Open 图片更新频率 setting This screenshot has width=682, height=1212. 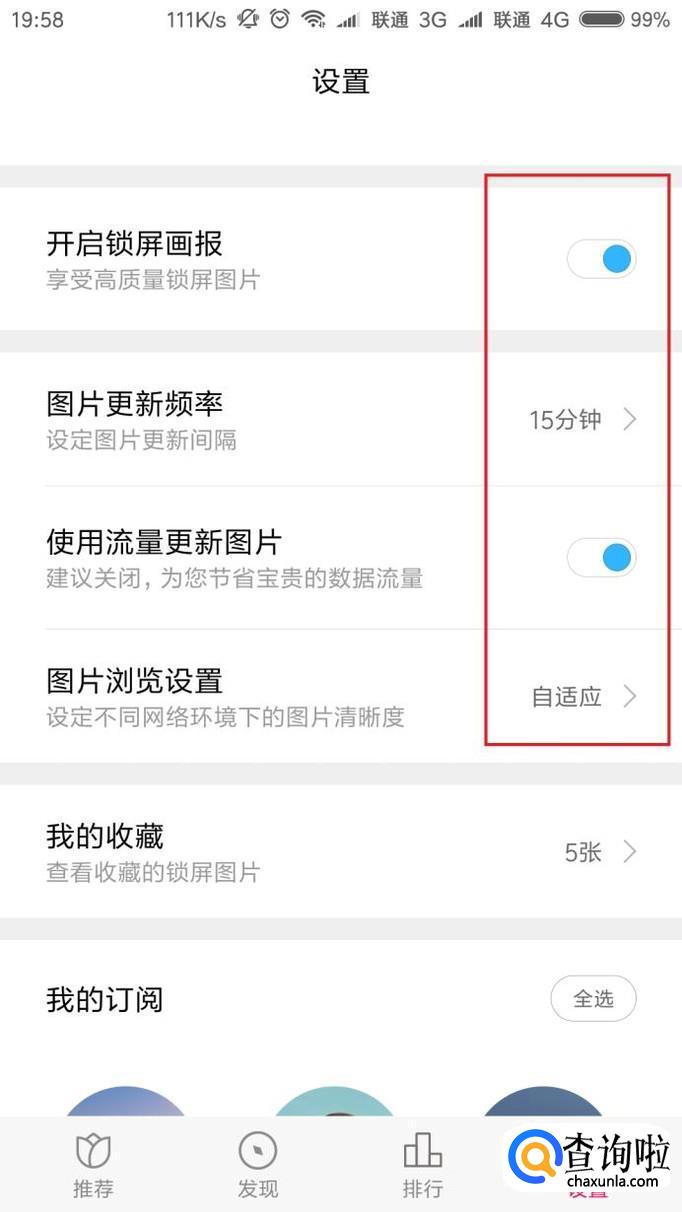(341, 419)
